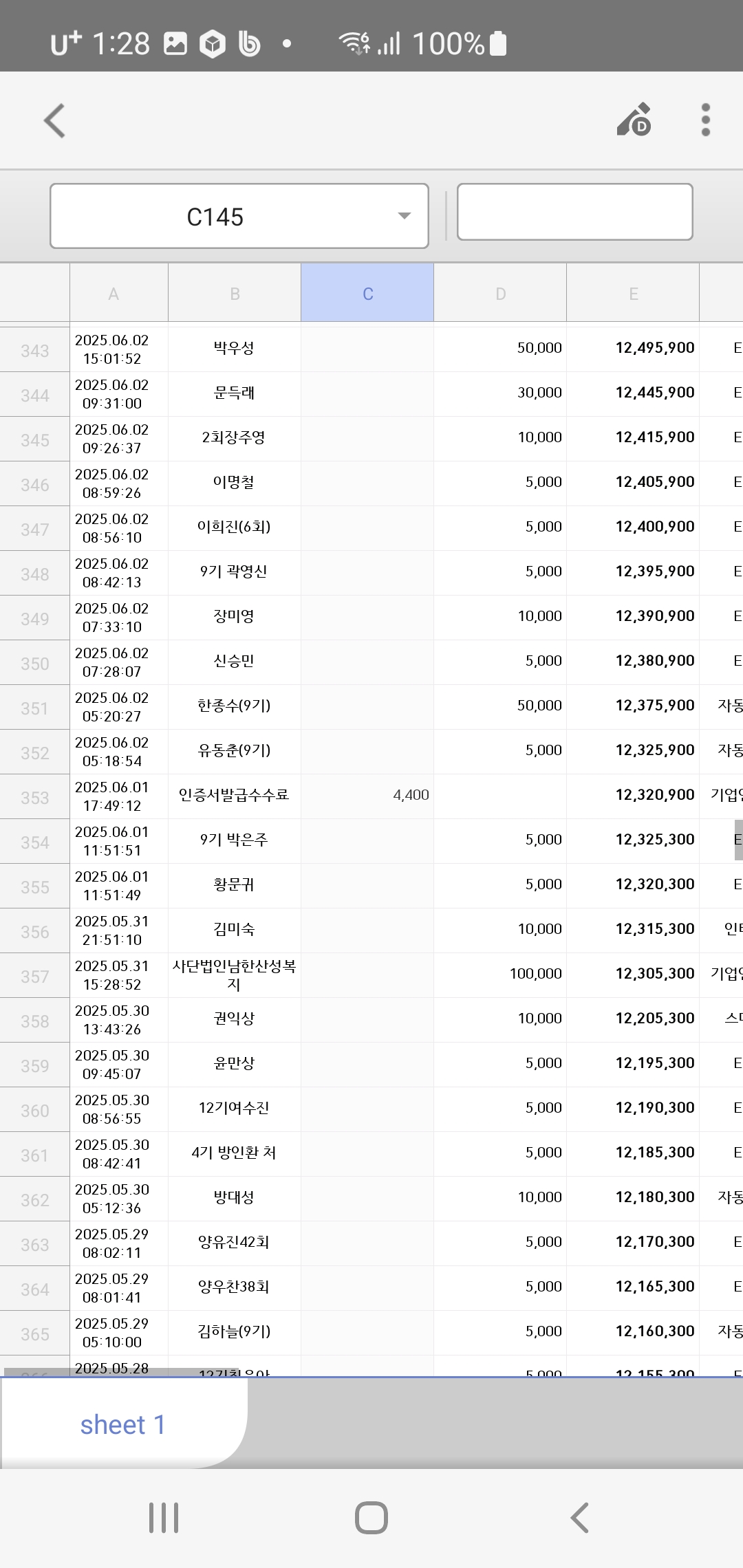This screenshot has height=1568, width=743.
Task: Go back using the top-left arrow
Action: (x=55, y=121)
